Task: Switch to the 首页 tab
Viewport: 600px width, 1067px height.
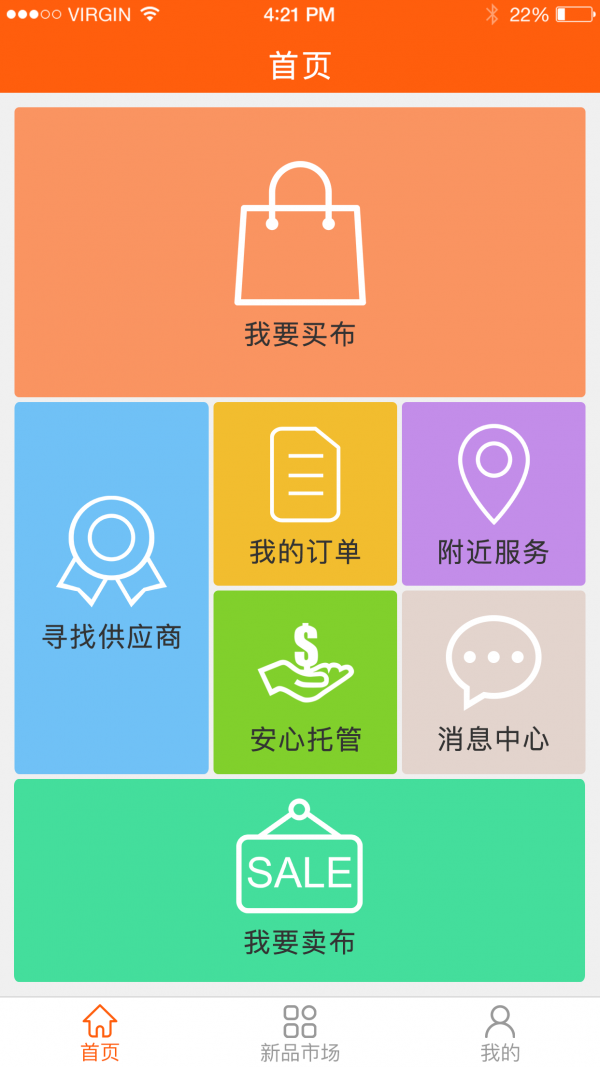Action: pos(100,1033)
